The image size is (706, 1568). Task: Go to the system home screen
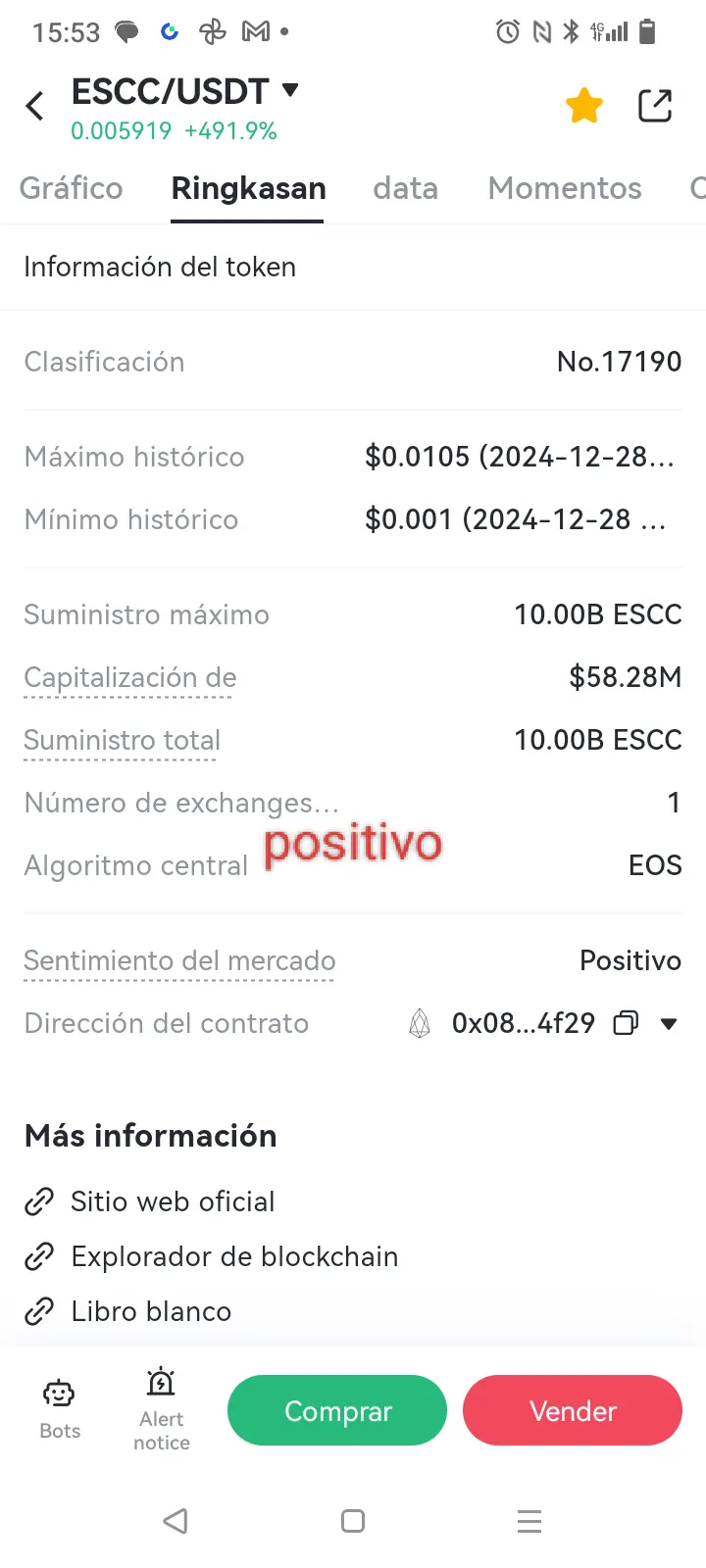(x=353, y=1521)
